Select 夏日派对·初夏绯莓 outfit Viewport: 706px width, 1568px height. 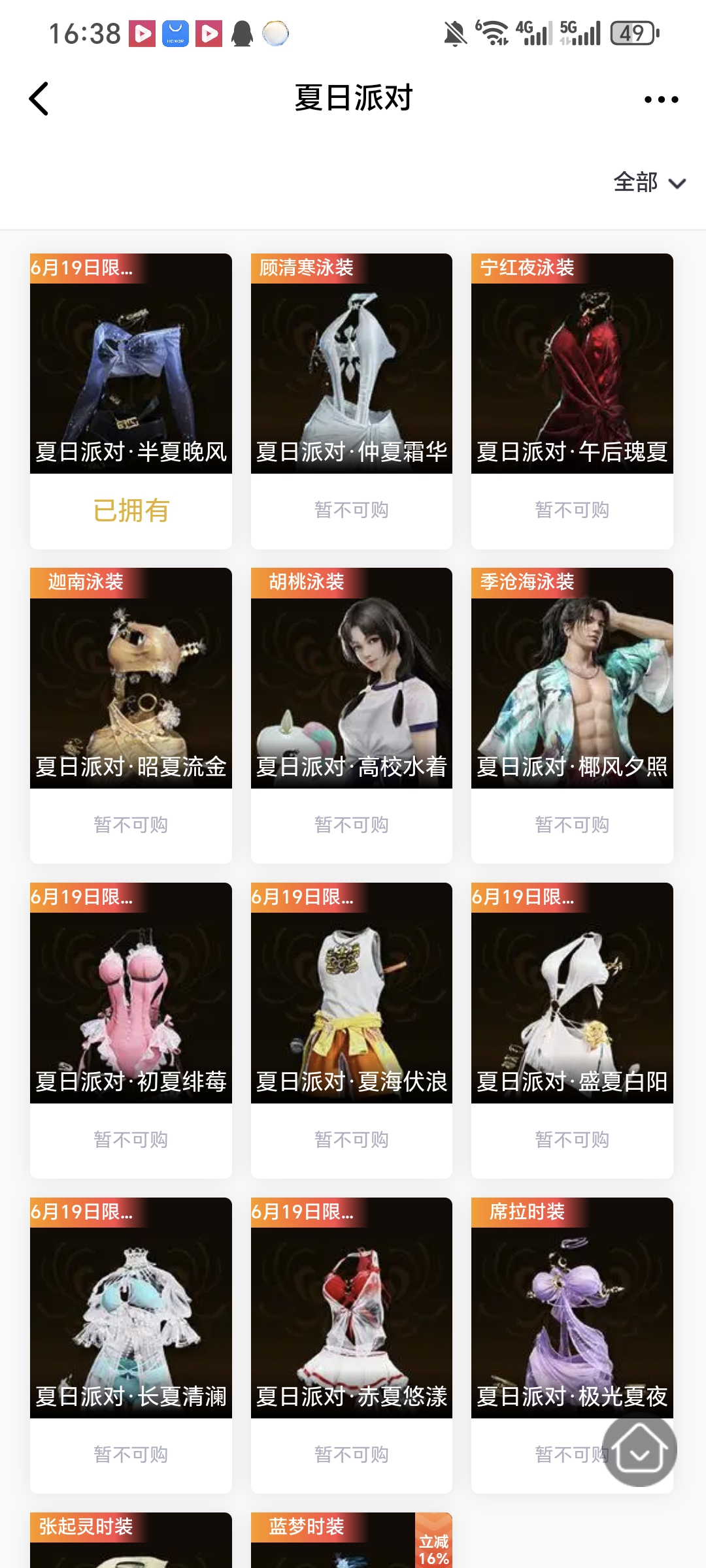[x=131, y=993]
